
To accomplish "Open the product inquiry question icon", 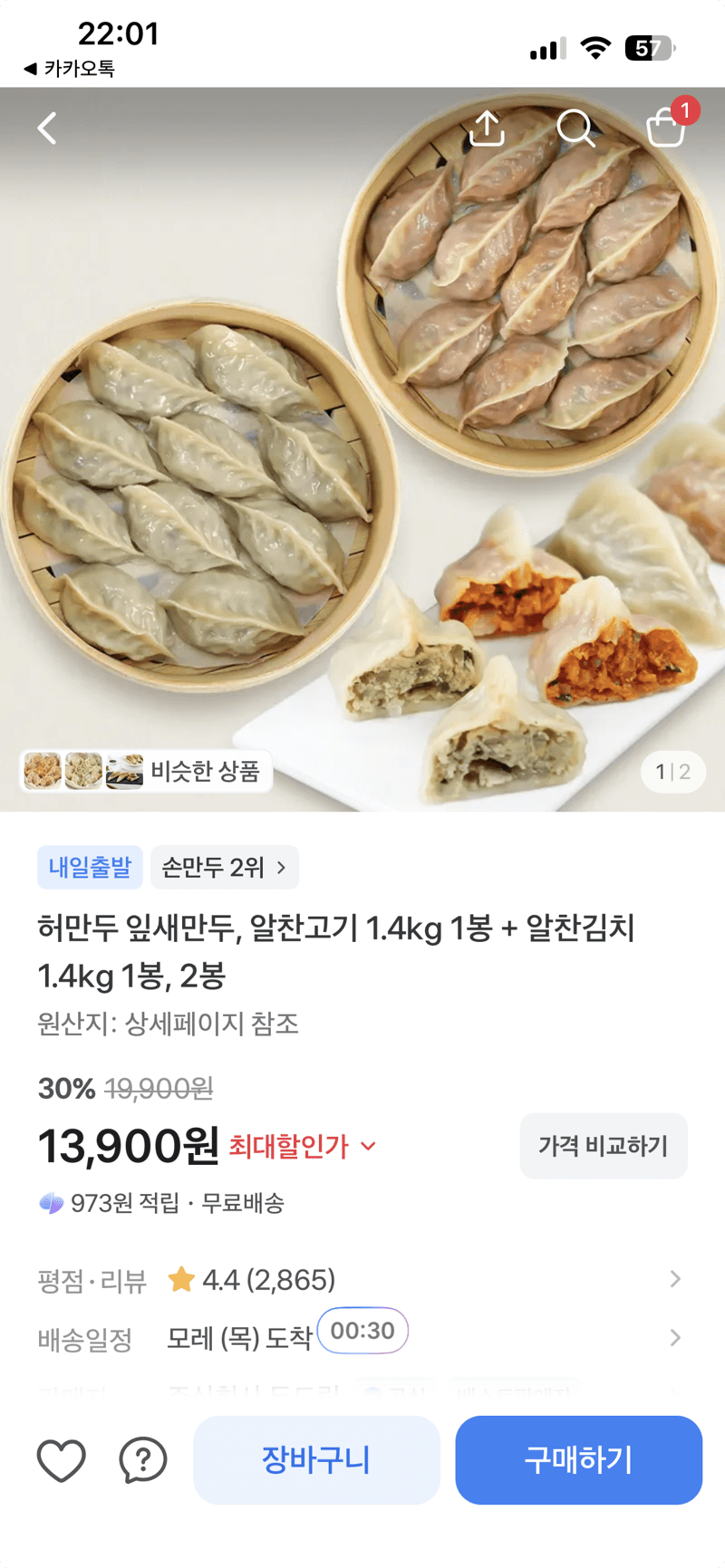I will coord(143,1460).
